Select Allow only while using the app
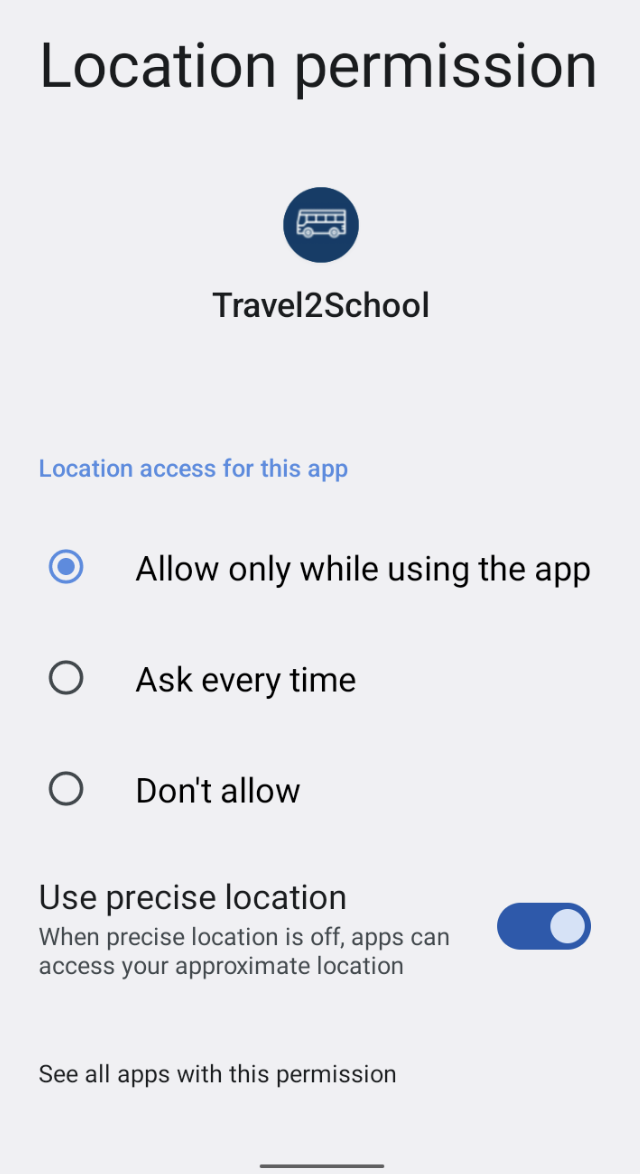The width and height of the screenshot is (640, 1174). coord(320,568)
